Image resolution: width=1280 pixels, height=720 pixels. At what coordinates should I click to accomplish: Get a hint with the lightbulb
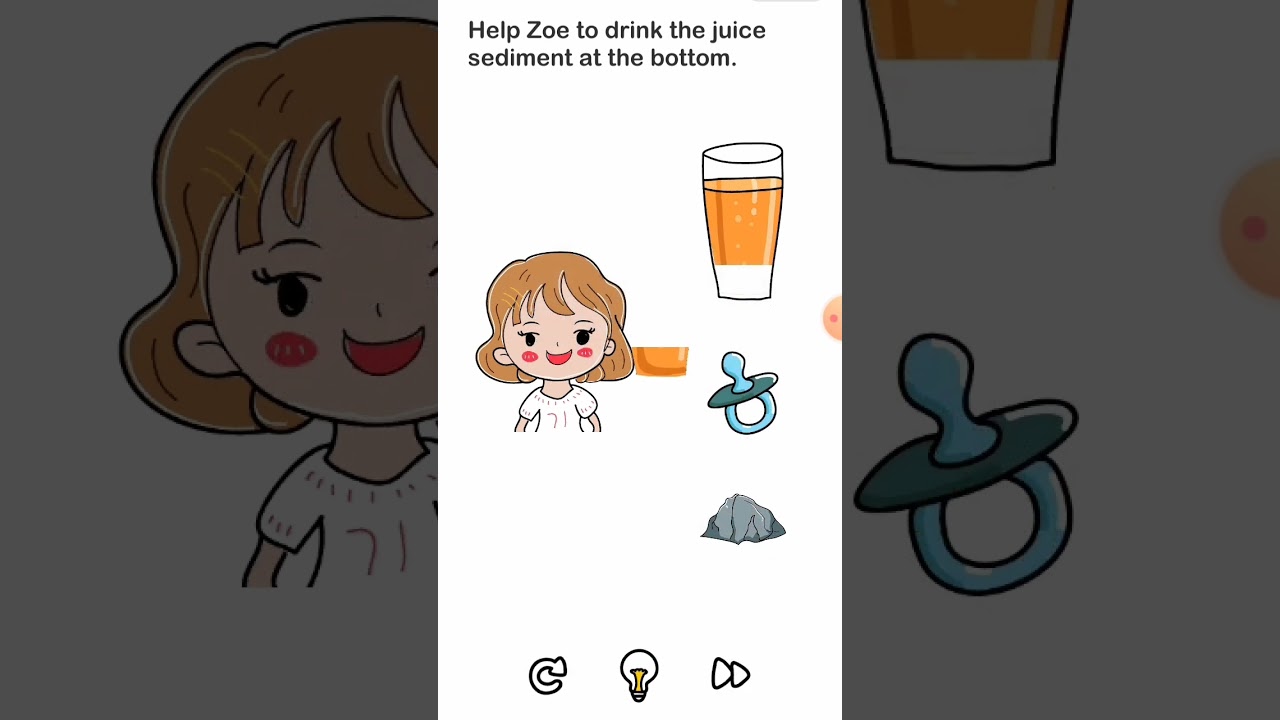639,674
